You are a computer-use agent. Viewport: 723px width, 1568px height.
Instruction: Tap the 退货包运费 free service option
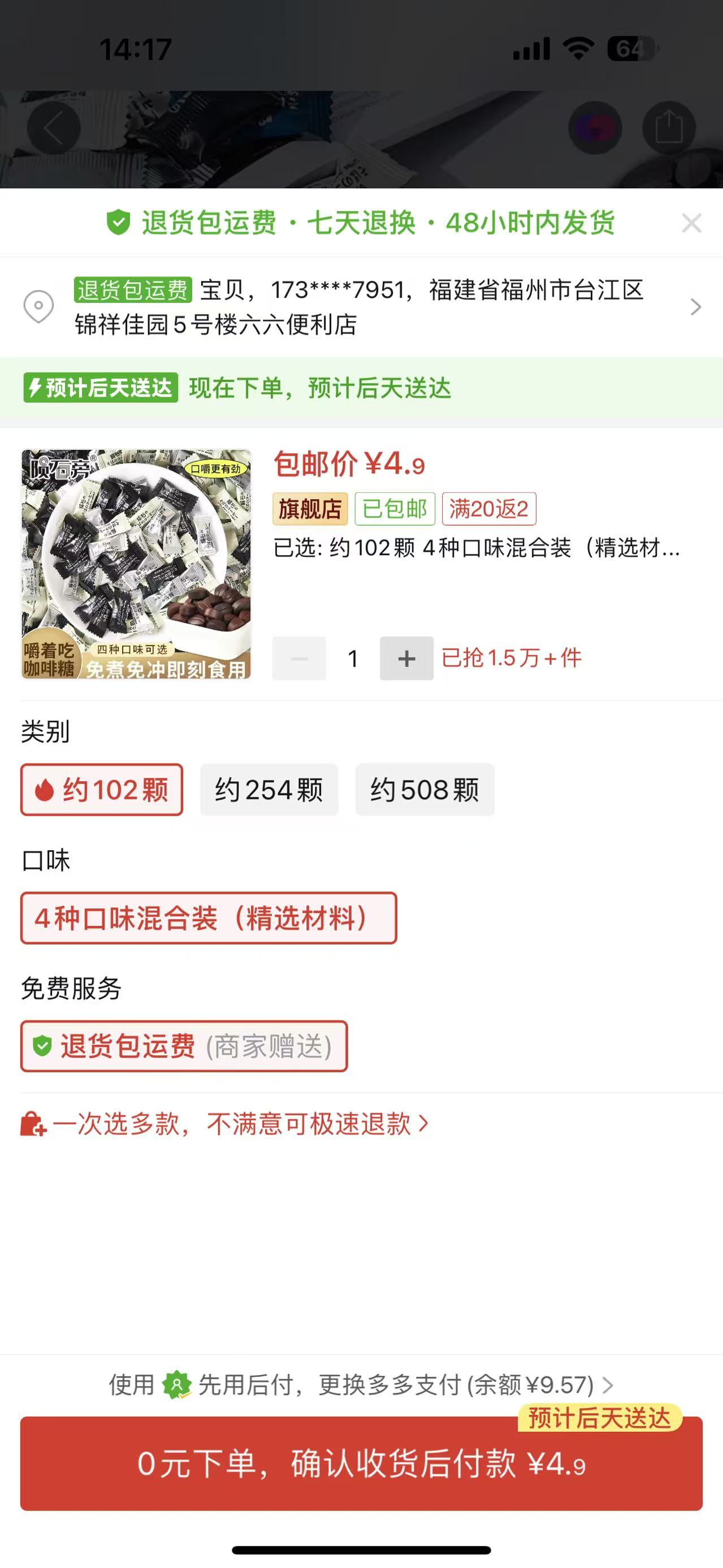(x=184, y=1046)
